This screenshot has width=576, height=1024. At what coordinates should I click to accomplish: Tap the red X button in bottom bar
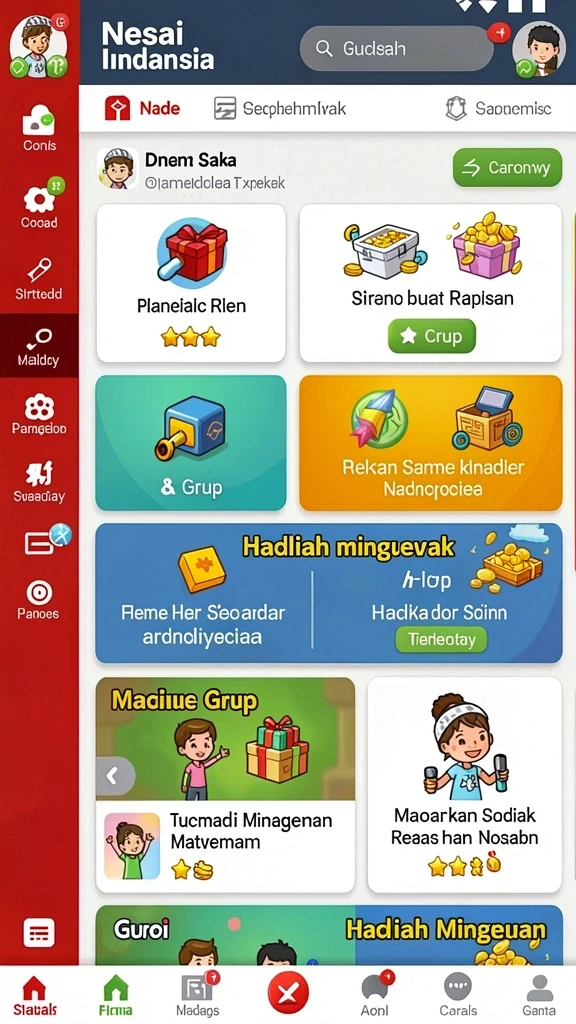click(288, 995)
